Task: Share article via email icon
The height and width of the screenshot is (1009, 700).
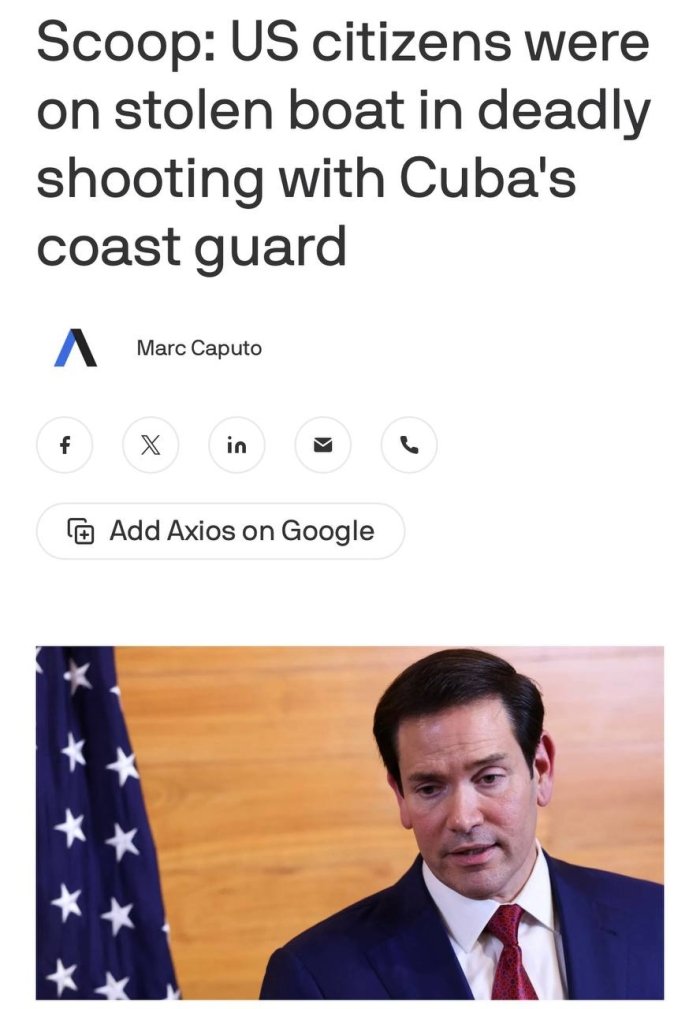Action: click(323, 445)
